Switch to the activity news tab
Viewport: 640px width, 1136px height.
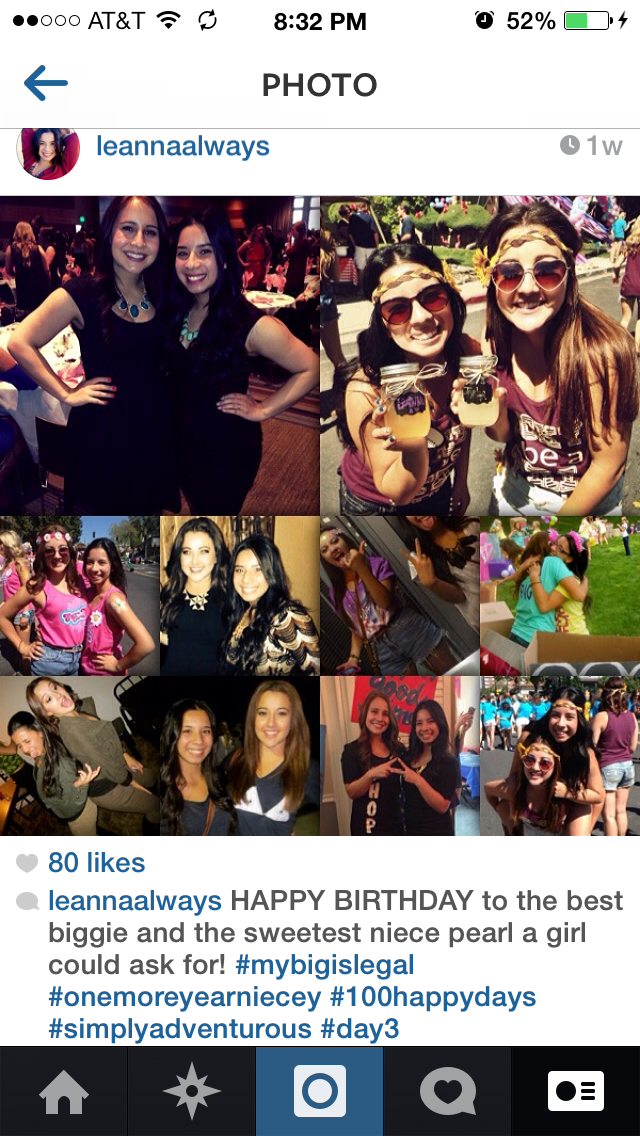click(448, 1091)
